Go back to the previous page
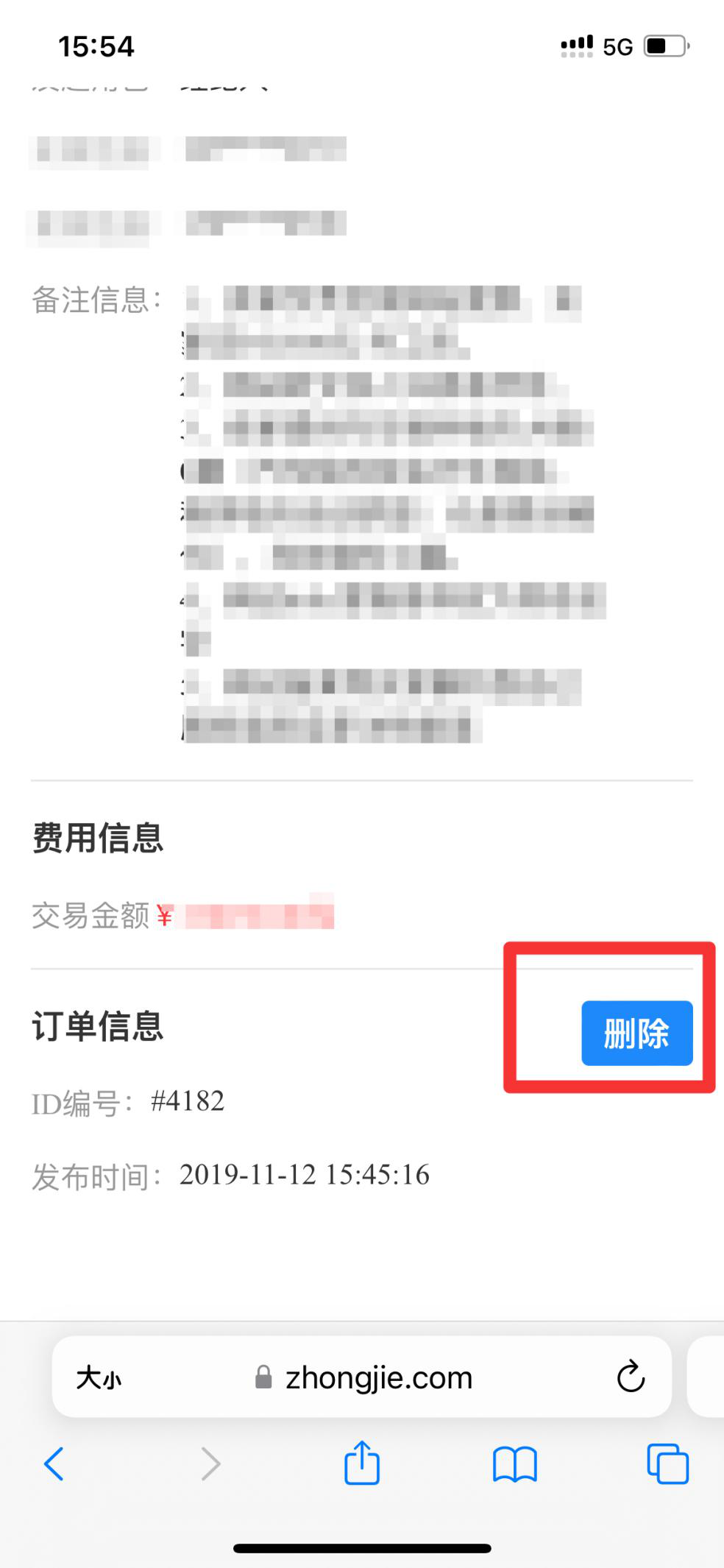The width and height of the screenshot is (724, 1568). [54, 1463]
